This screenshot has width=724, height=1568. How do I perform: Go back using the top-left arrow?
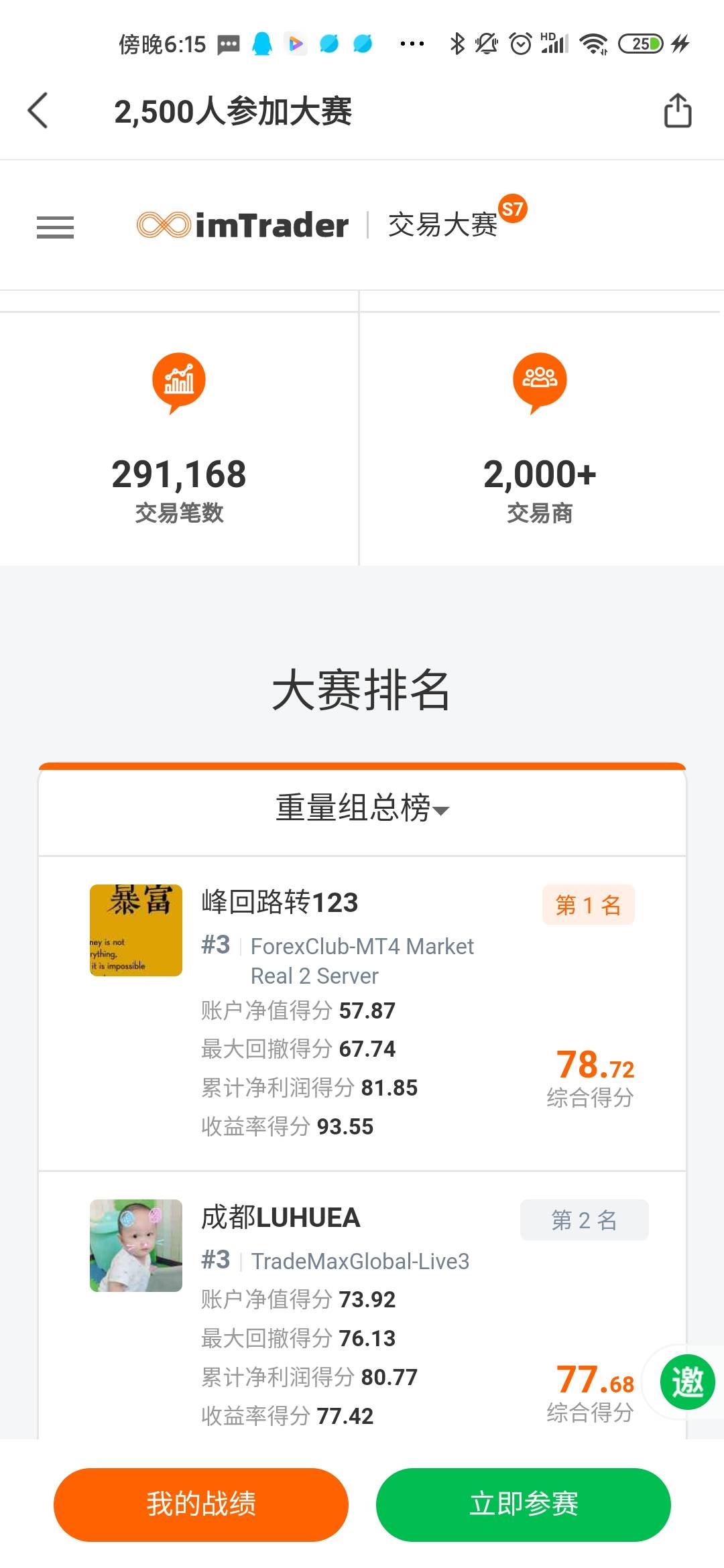point(38,111)
